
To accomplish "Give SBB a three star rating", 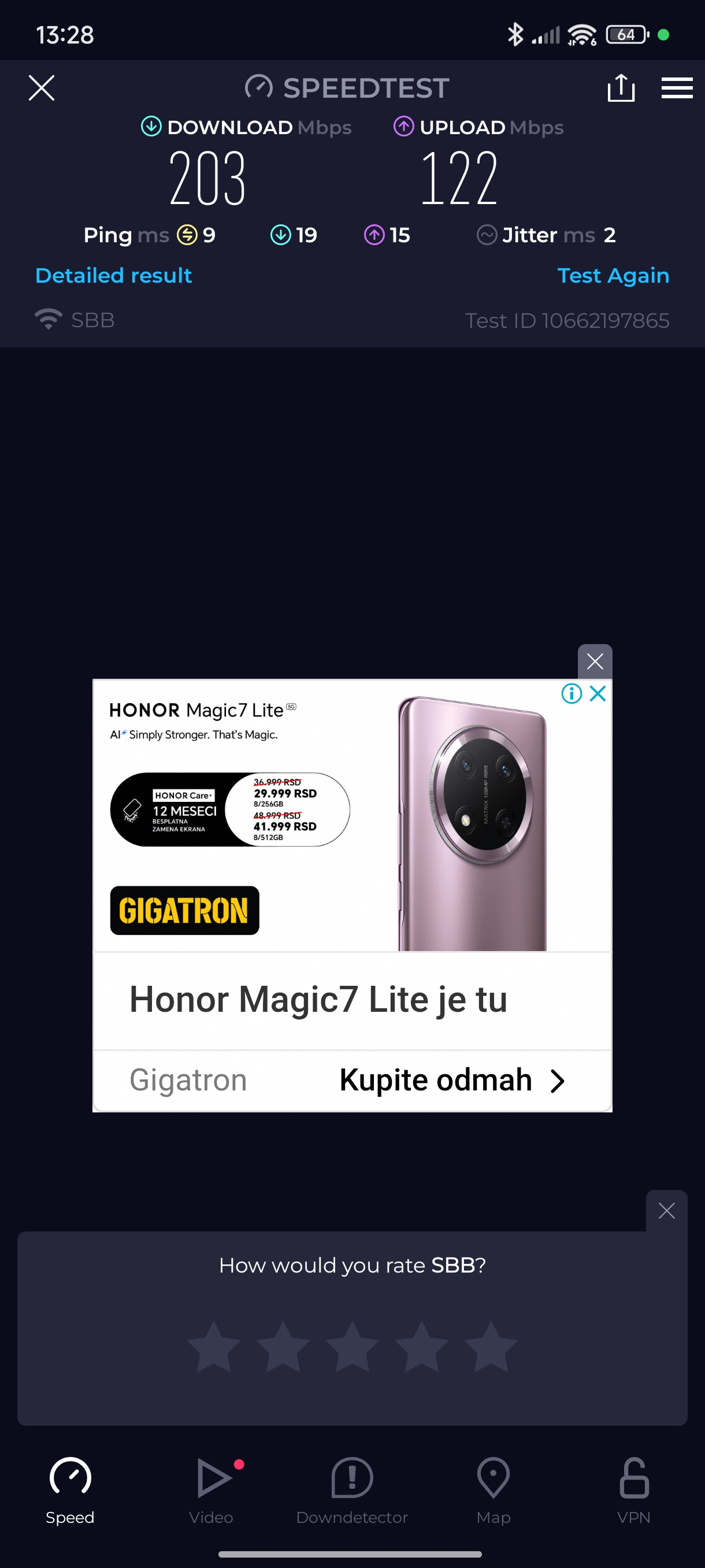I will point(352,1347).
